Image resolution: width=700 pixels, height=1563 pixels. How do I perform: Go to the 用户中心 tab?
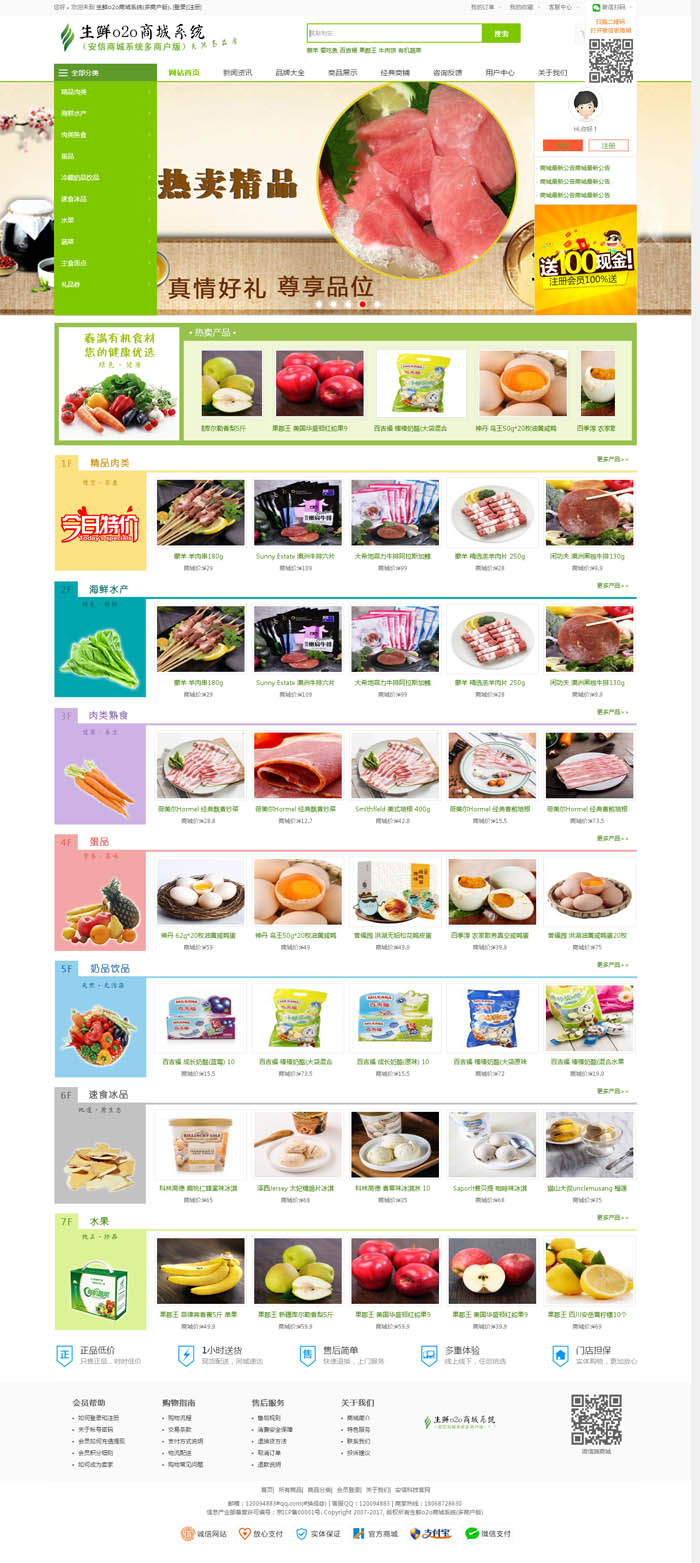pos(499,73)
